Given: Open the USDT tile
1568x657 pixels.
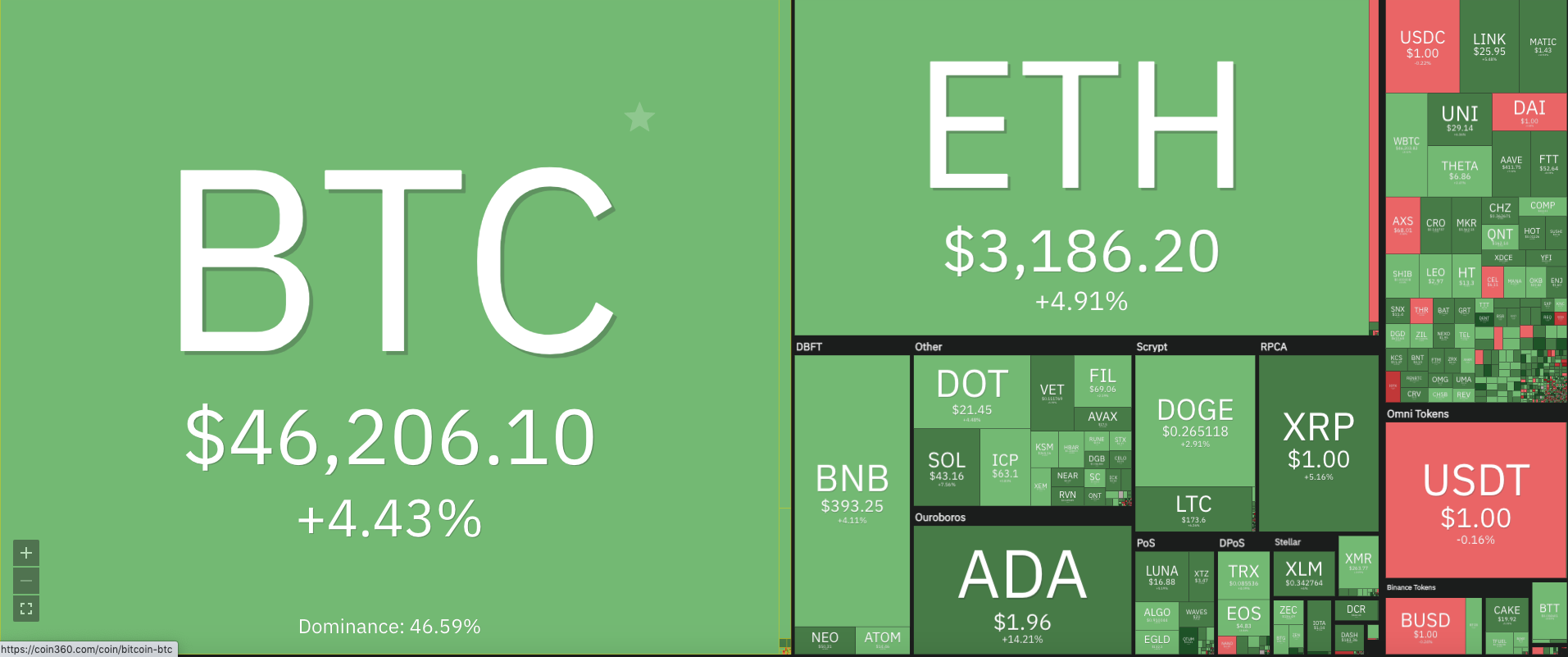Looking at the screenshot, I should pyautogui.click(x=1475, y=500).
